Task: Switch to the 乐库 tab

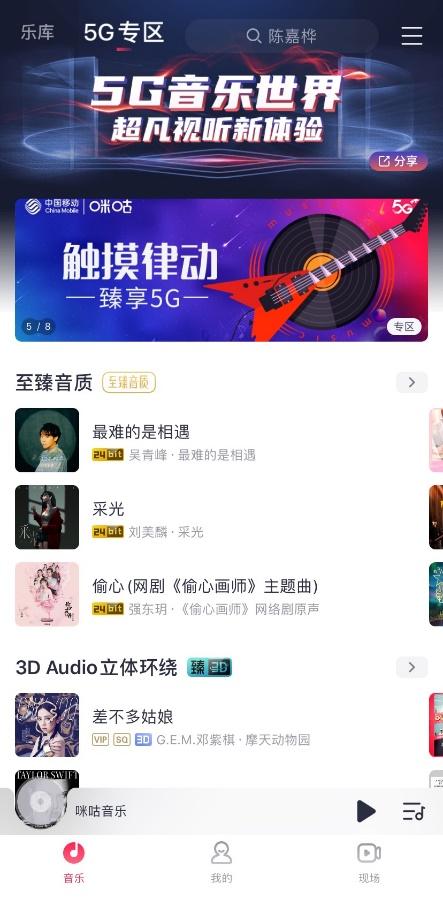Action: point(38,33)
